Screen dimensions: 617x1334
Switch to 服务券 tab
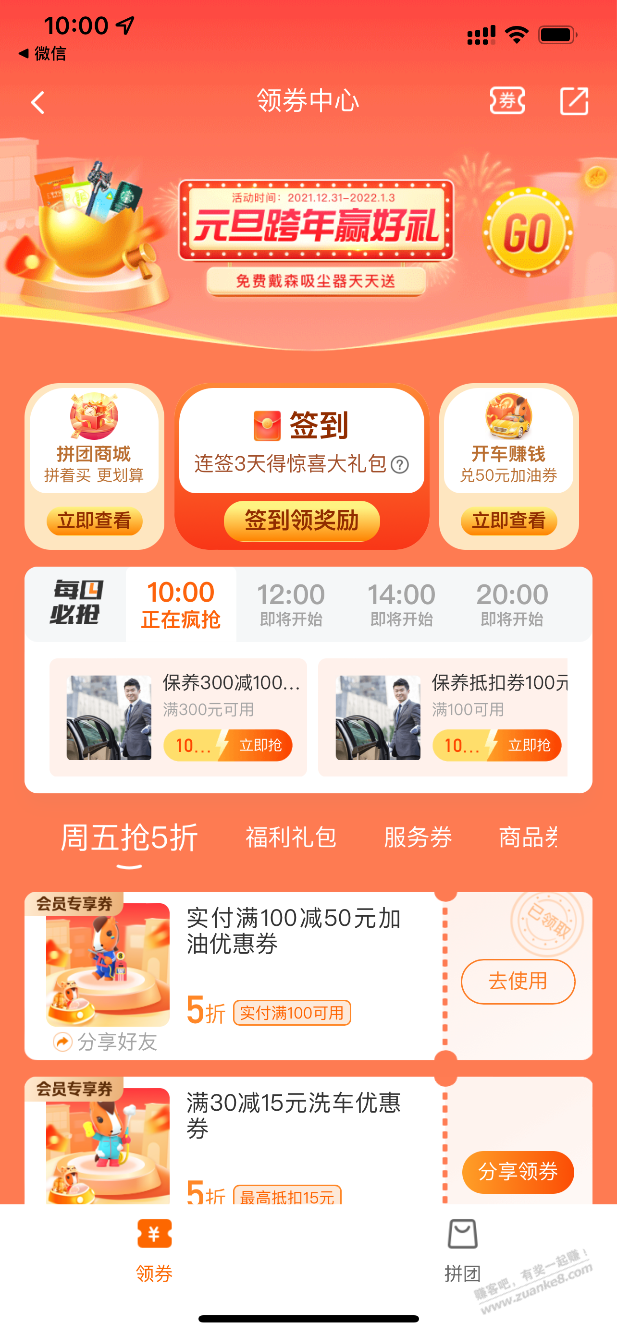[418, 837]
